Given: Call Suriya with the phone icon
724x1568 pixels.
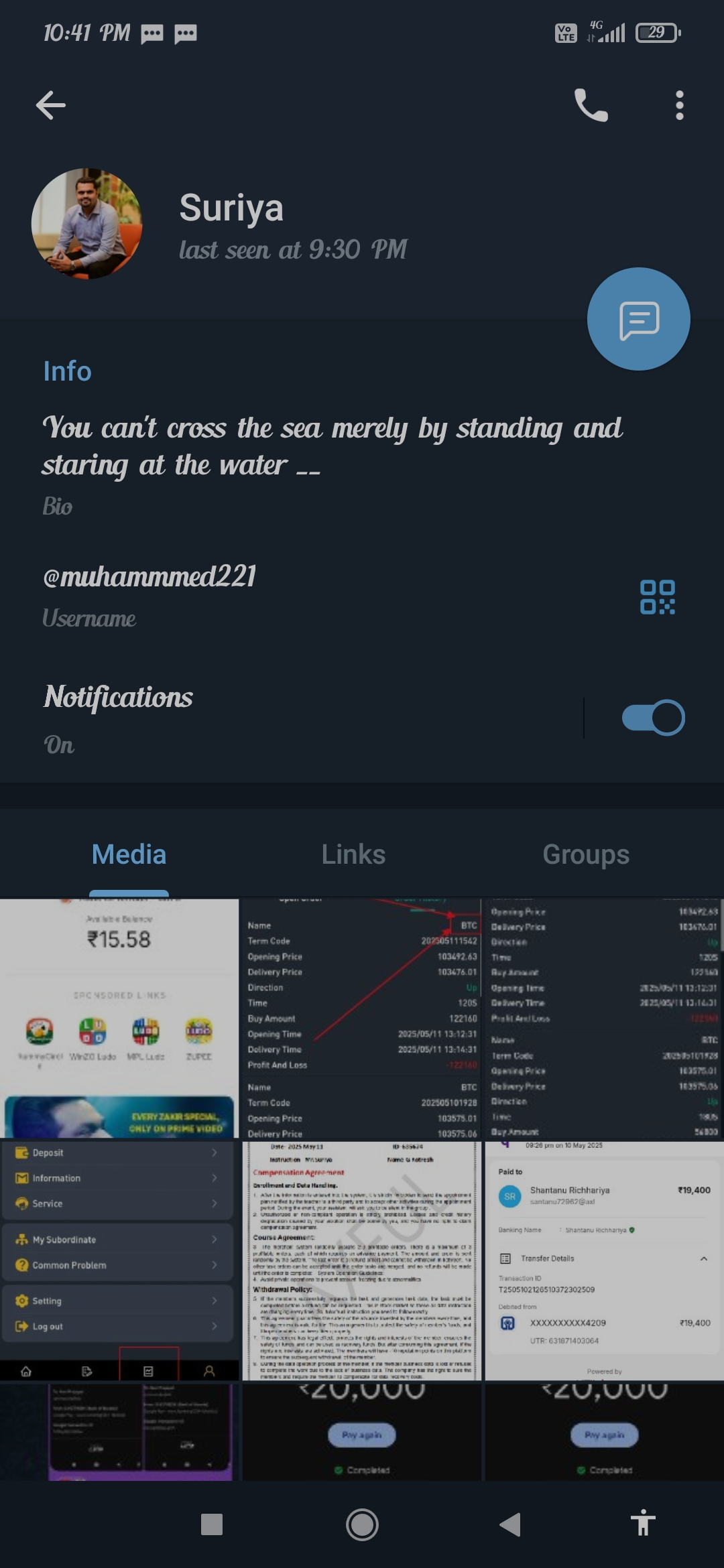Looking at the screenshot, I should (591, 105).
